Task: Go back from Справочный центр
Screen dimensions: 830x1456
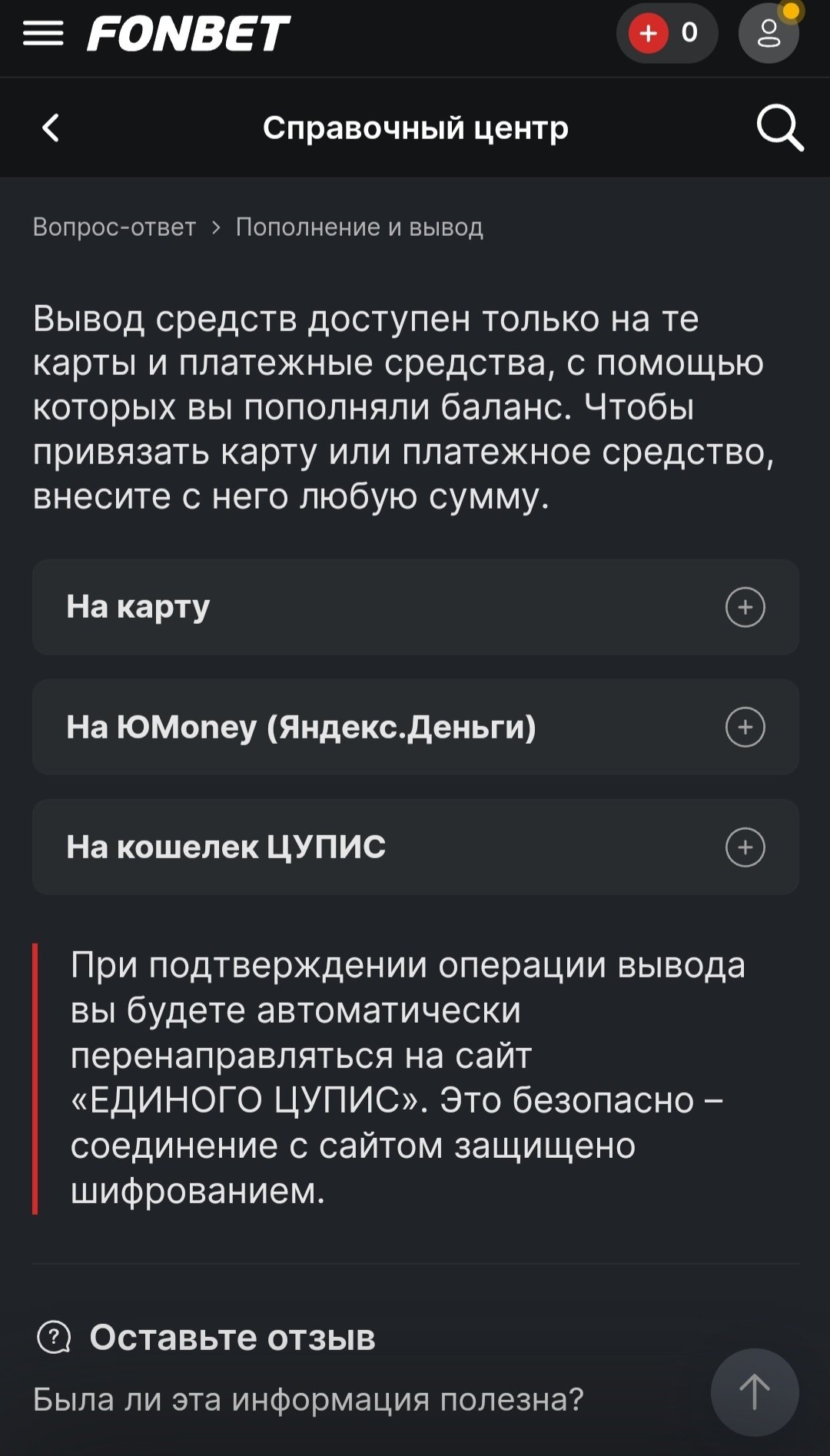Action: [51, 128]
